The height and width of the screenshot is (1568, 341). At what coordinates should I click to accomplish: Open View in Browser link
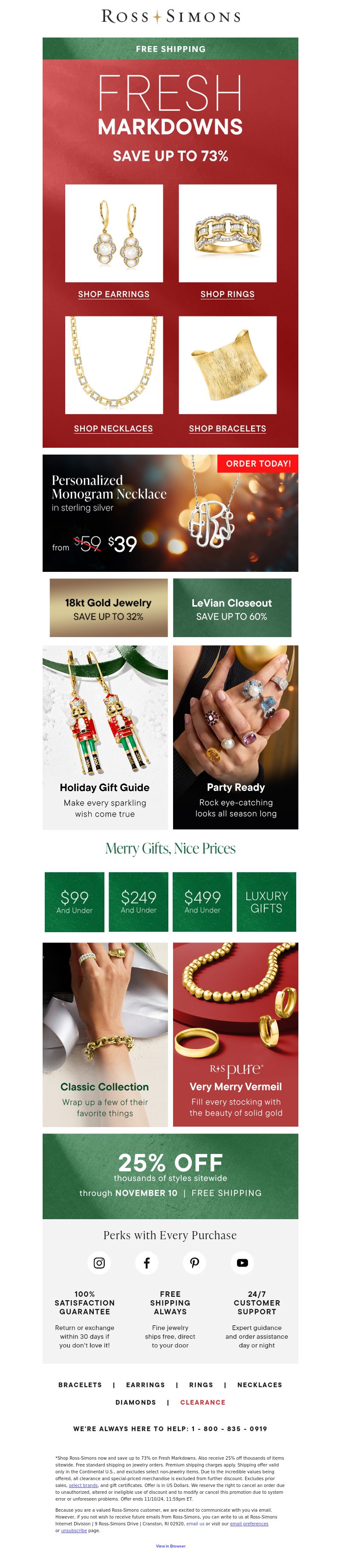tap(170, 1546)
